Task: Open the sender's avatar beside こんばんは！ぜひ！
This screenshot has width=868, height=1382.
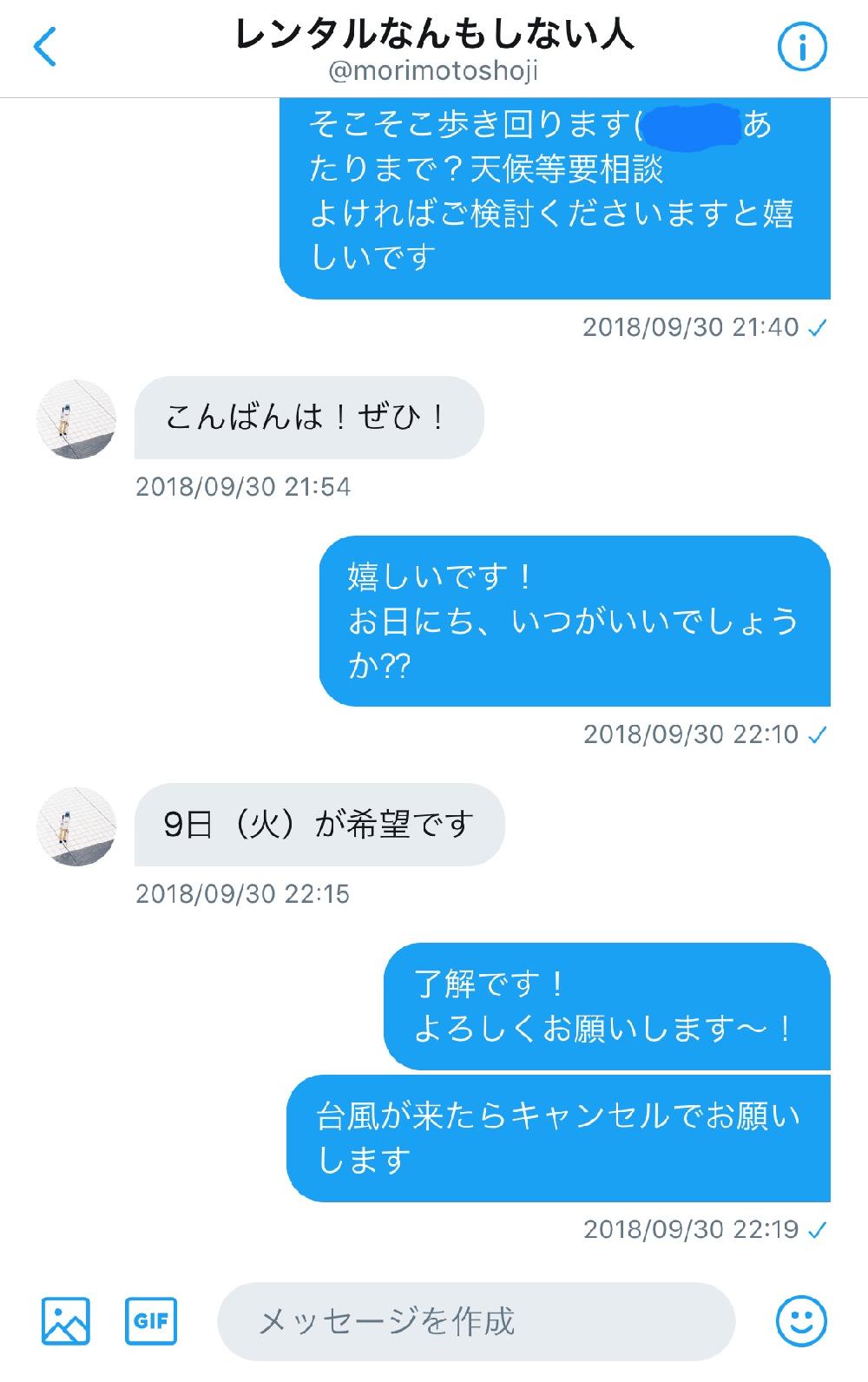Action: (x=76, y=418)
